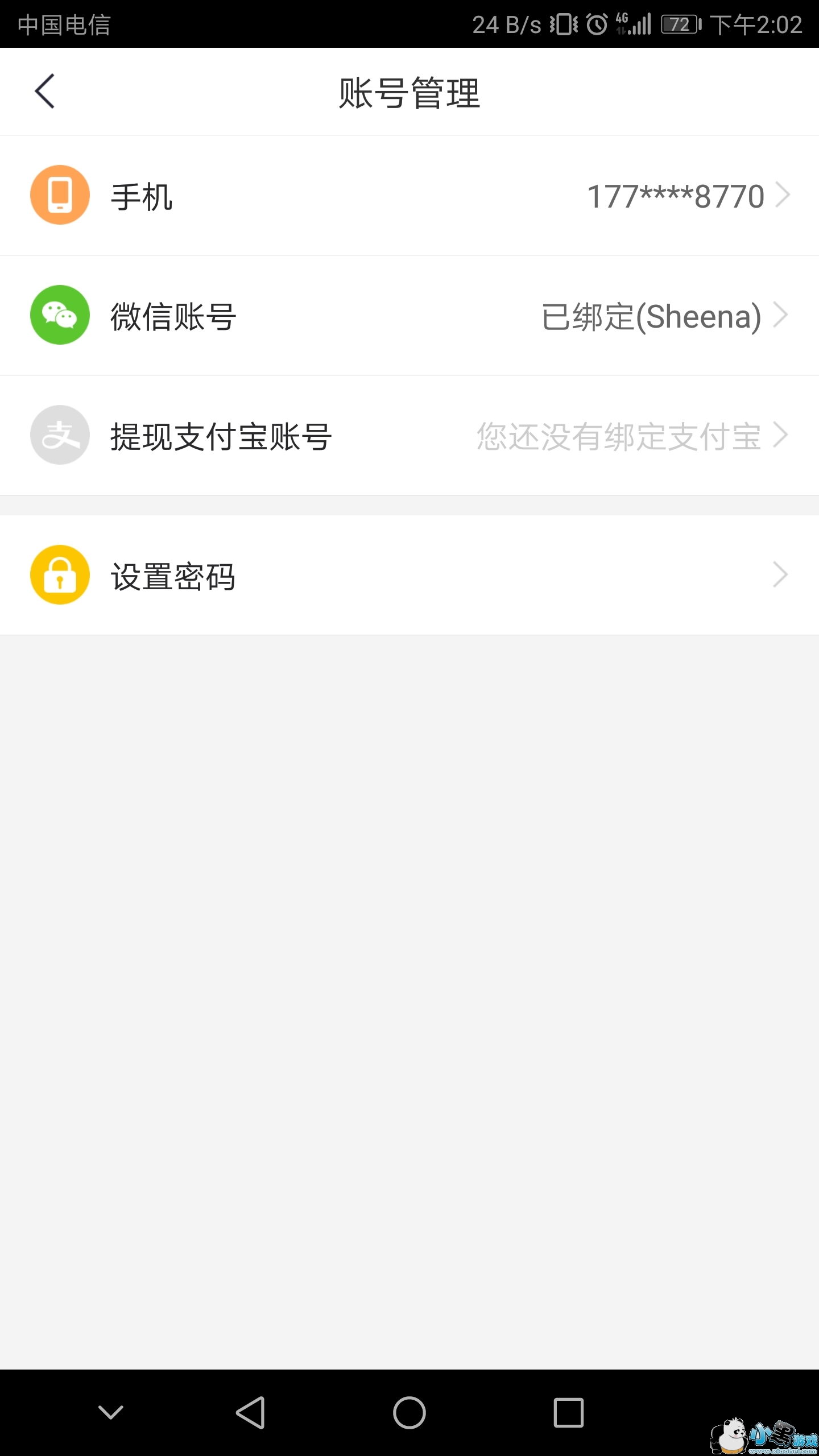The width and height of the screenshot is (819, 1456).
Task: Open the 手机 phone number row
Action: [x=409, y=196]
